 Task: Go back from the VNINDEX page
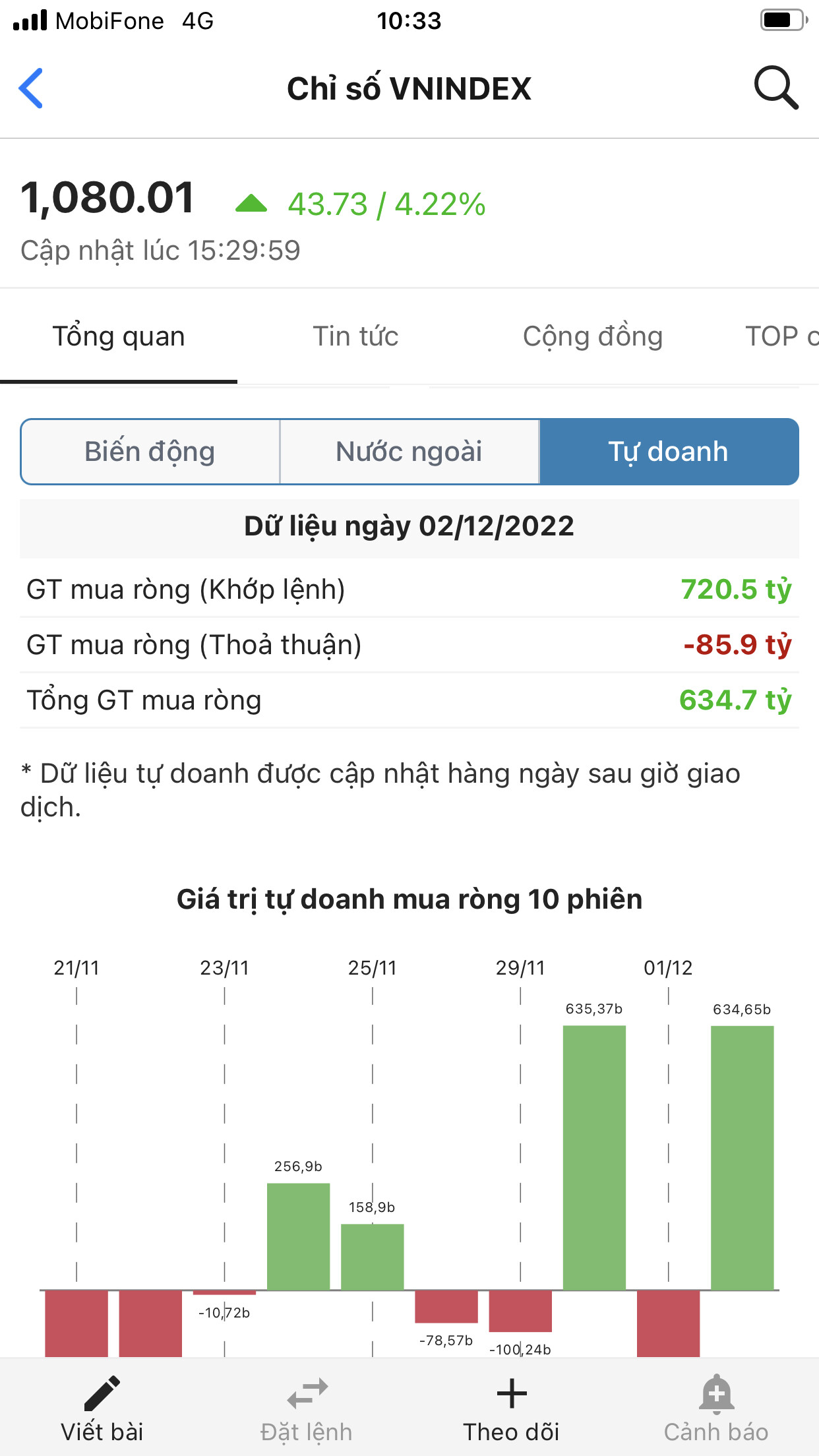coord(31,88)
